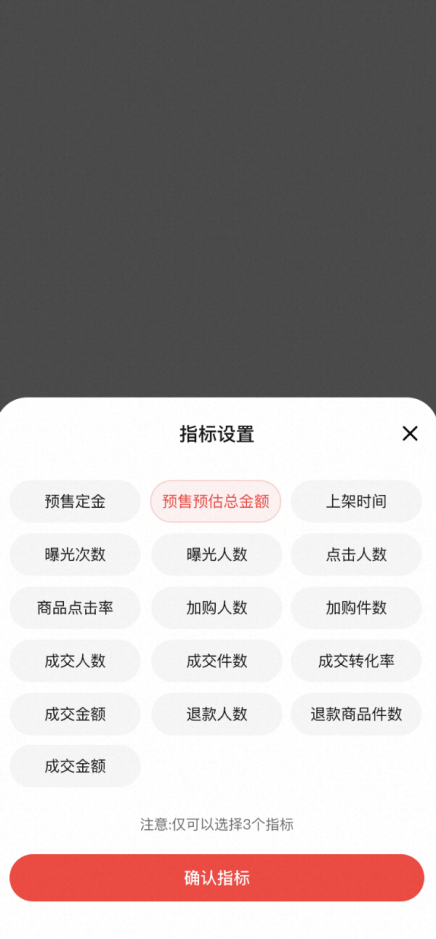Viewport: 436px width, 939px height.
Task: Select the 成交转化率 chip
Action: click(356, 661)
